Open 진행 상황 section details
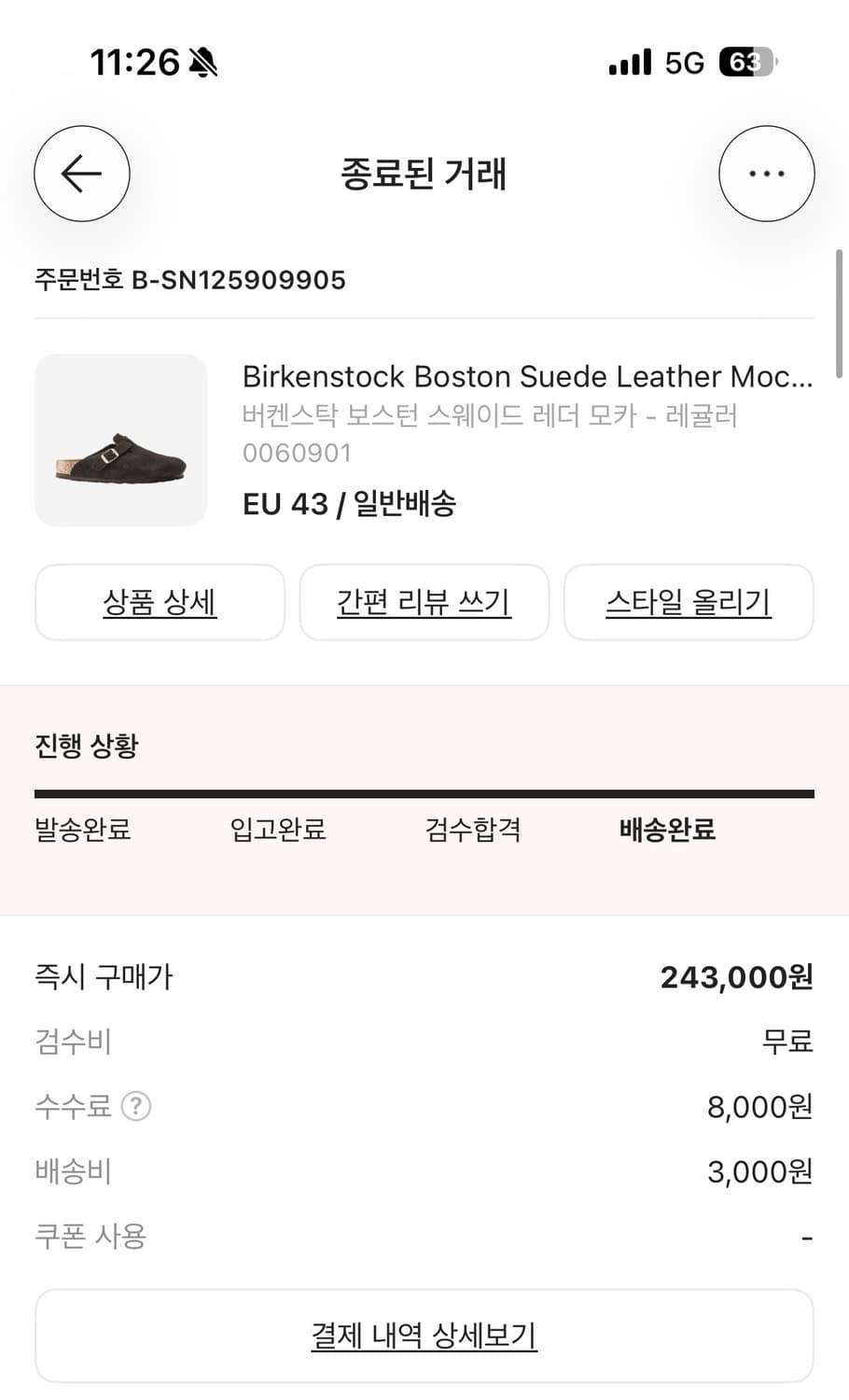849x1400 pixels. coord(85,745)
